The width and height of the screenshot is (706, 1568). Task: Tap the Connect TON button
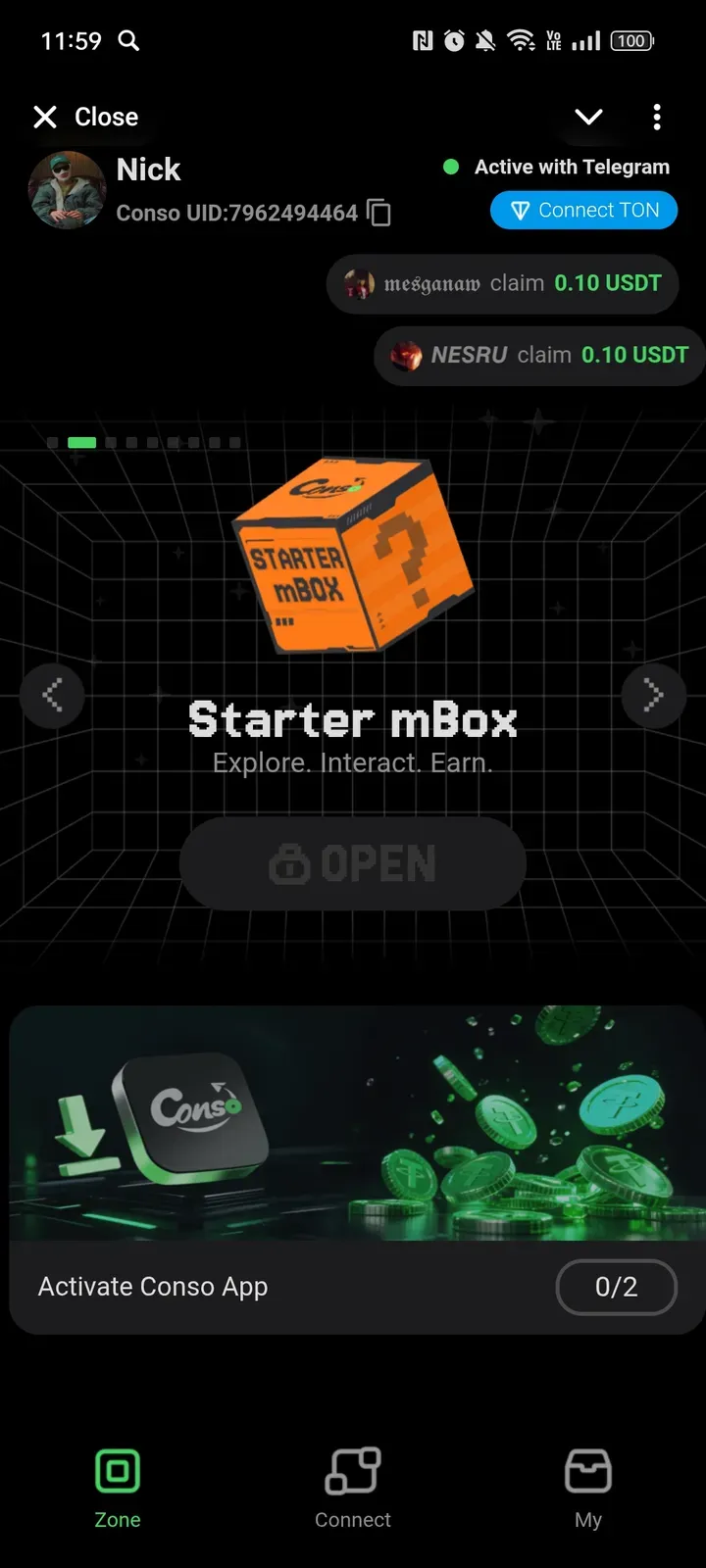(583, 211)
